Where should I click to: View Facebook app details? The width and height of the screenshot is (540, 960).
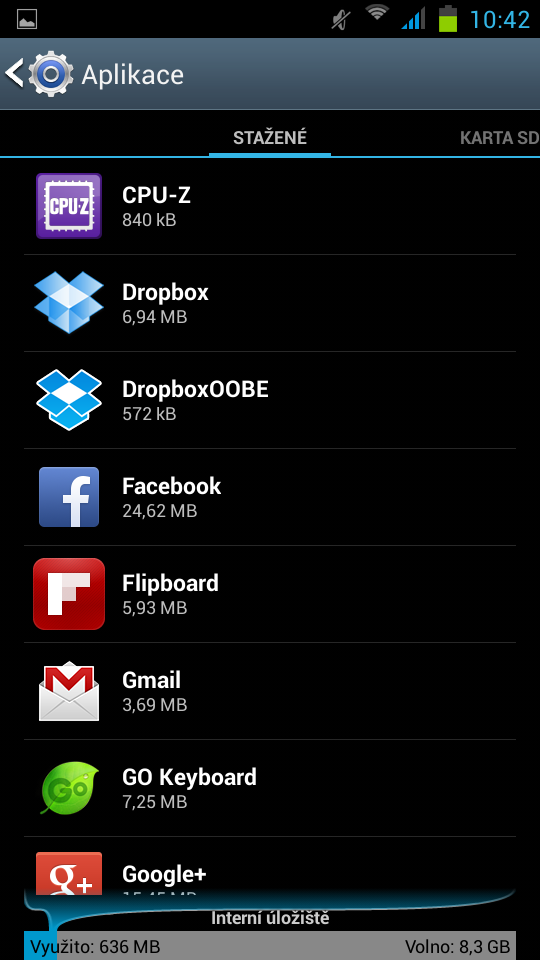(x=270, y=497)
